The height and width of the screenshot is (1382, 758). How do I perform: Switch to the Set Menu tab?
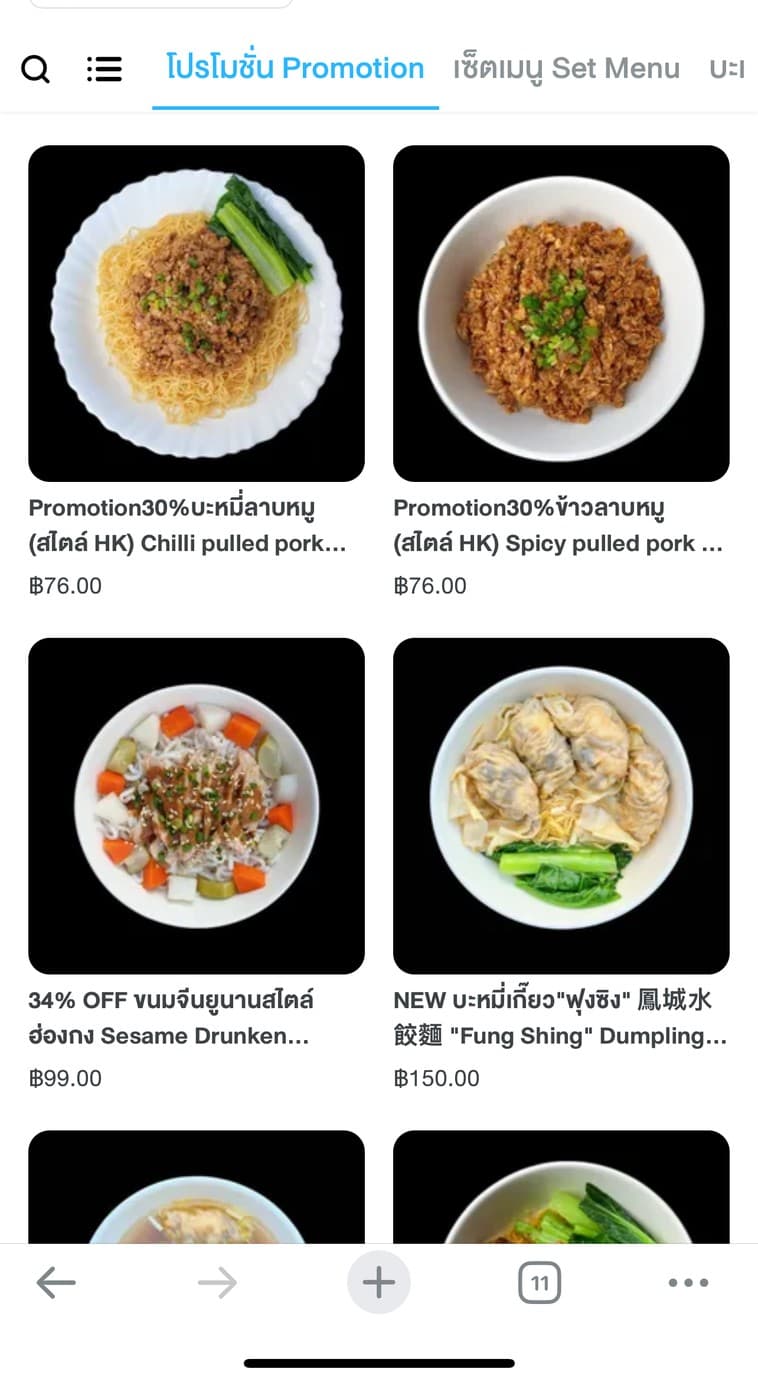point(568,68)
